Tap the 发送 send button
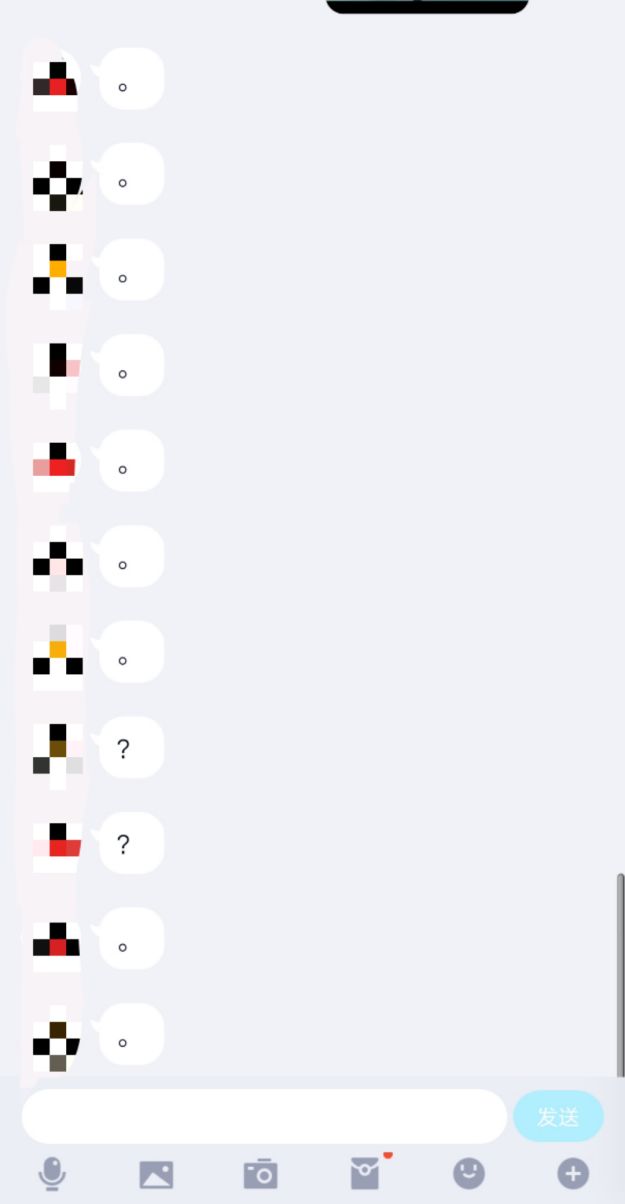 (558, 1117)
